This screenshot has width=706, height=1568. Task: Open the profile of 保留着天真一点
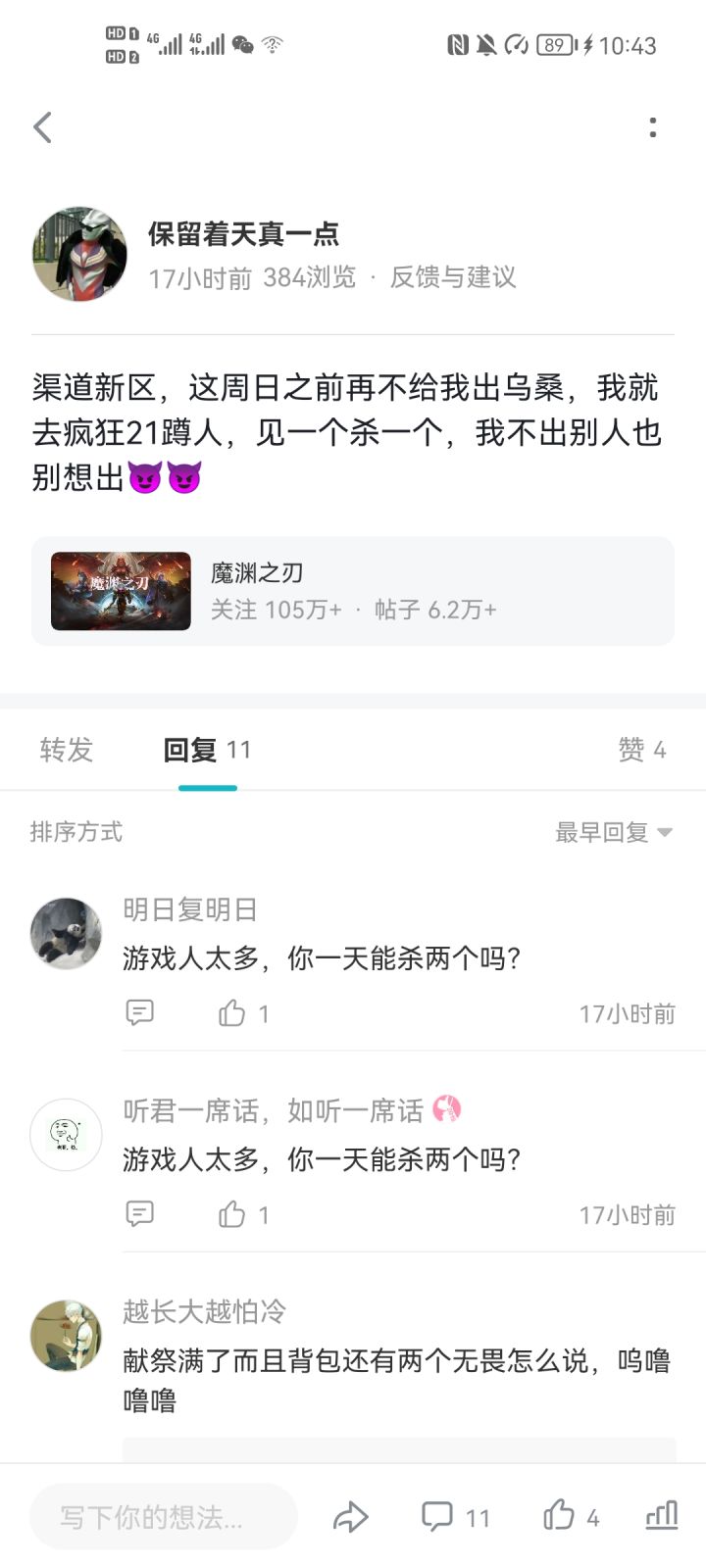click(79, 253)
